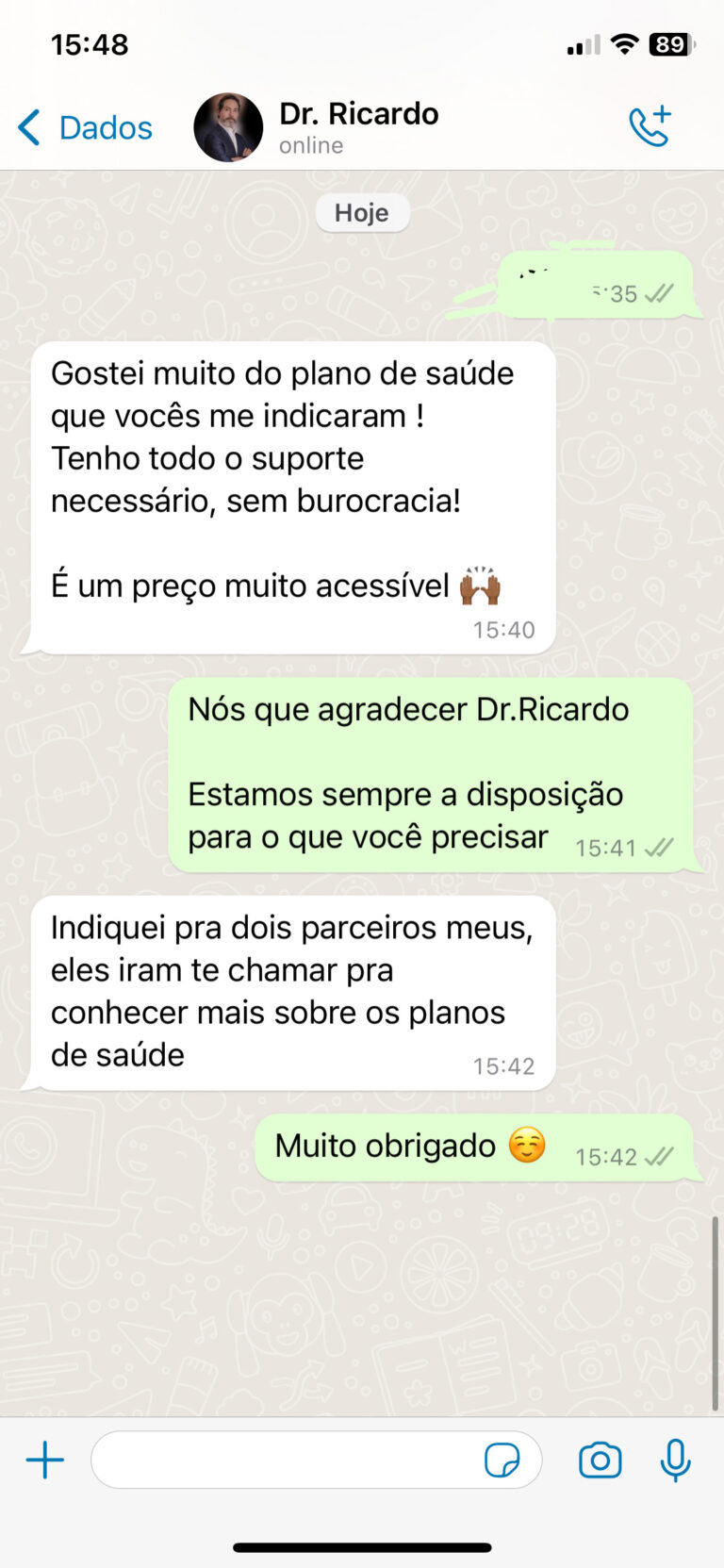Tap the message text field
This screenshot has width=724, height=1568.
tap(288, 1460)
